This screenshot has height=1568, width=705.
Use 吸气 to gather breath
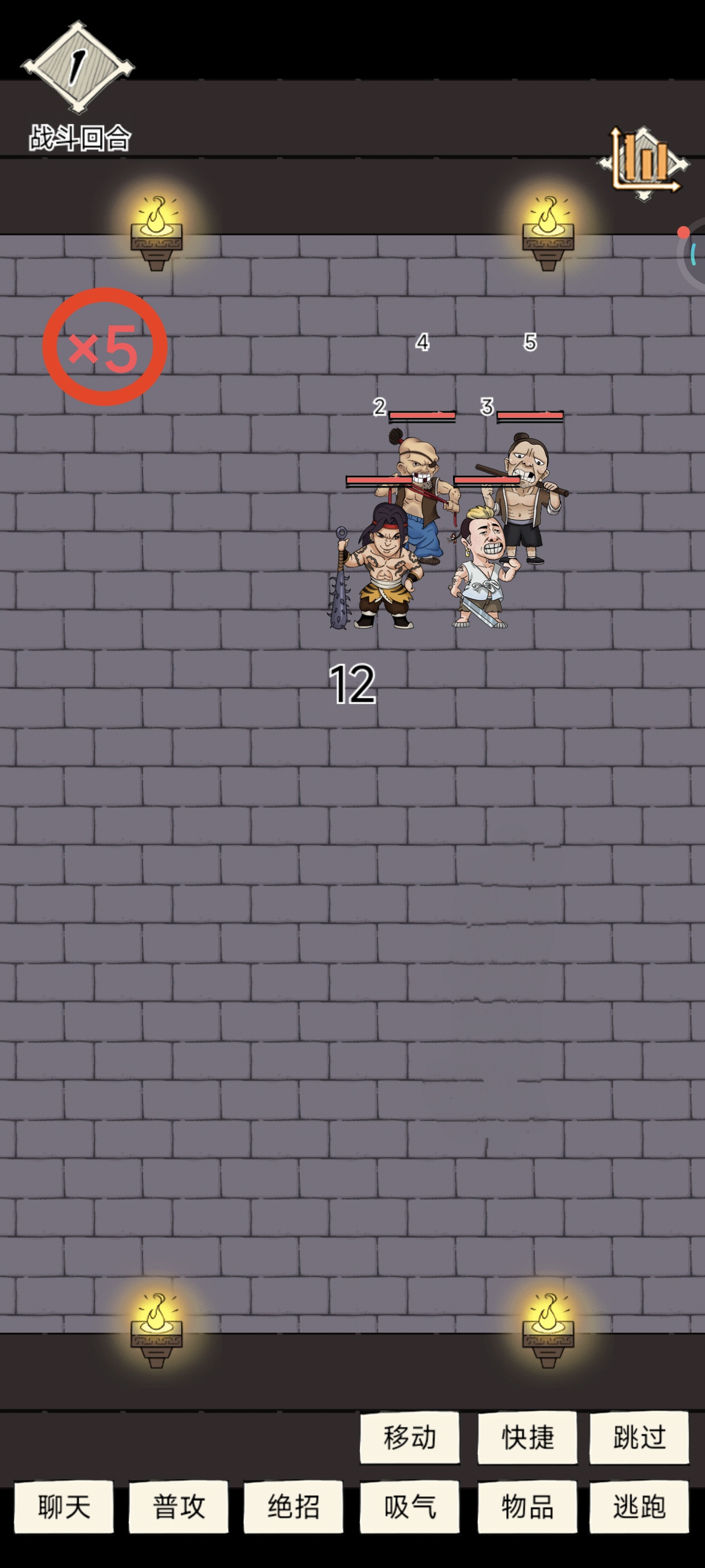409,1507
